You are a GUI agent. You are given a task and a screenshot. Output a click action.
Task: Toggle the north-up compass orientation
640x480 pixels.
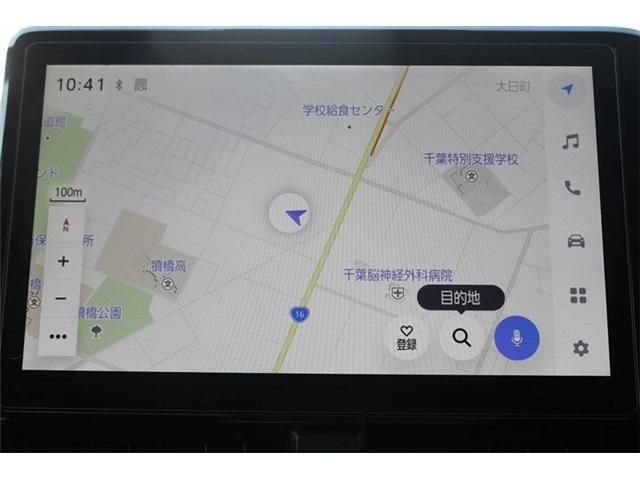pyautogui.click(x=65, y=226)
